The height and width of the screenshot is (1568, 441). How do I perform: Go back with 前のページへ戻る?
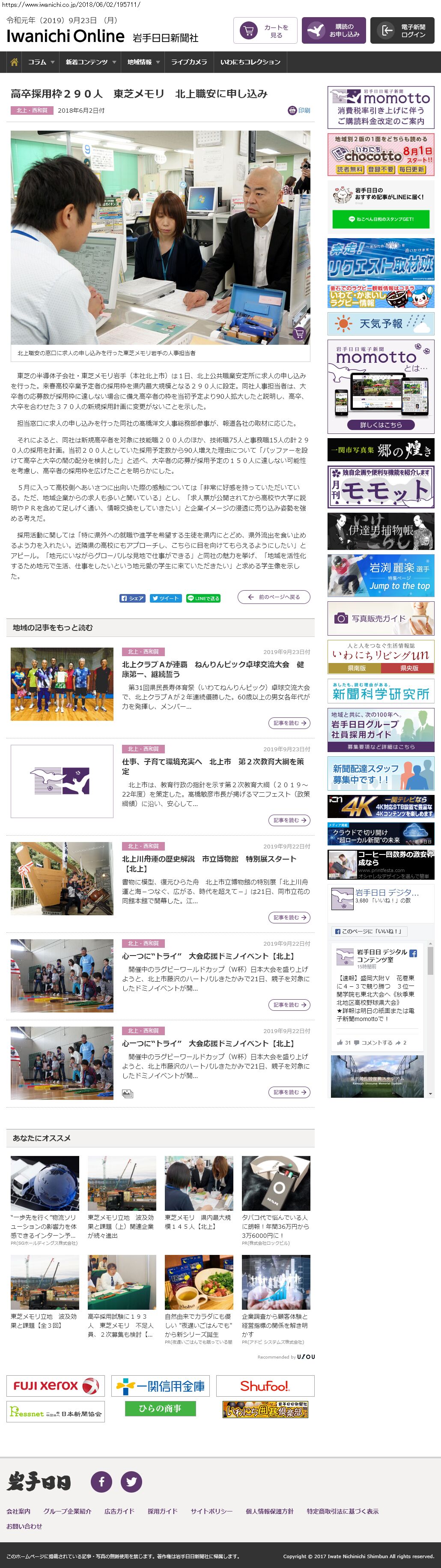[274, 597]
